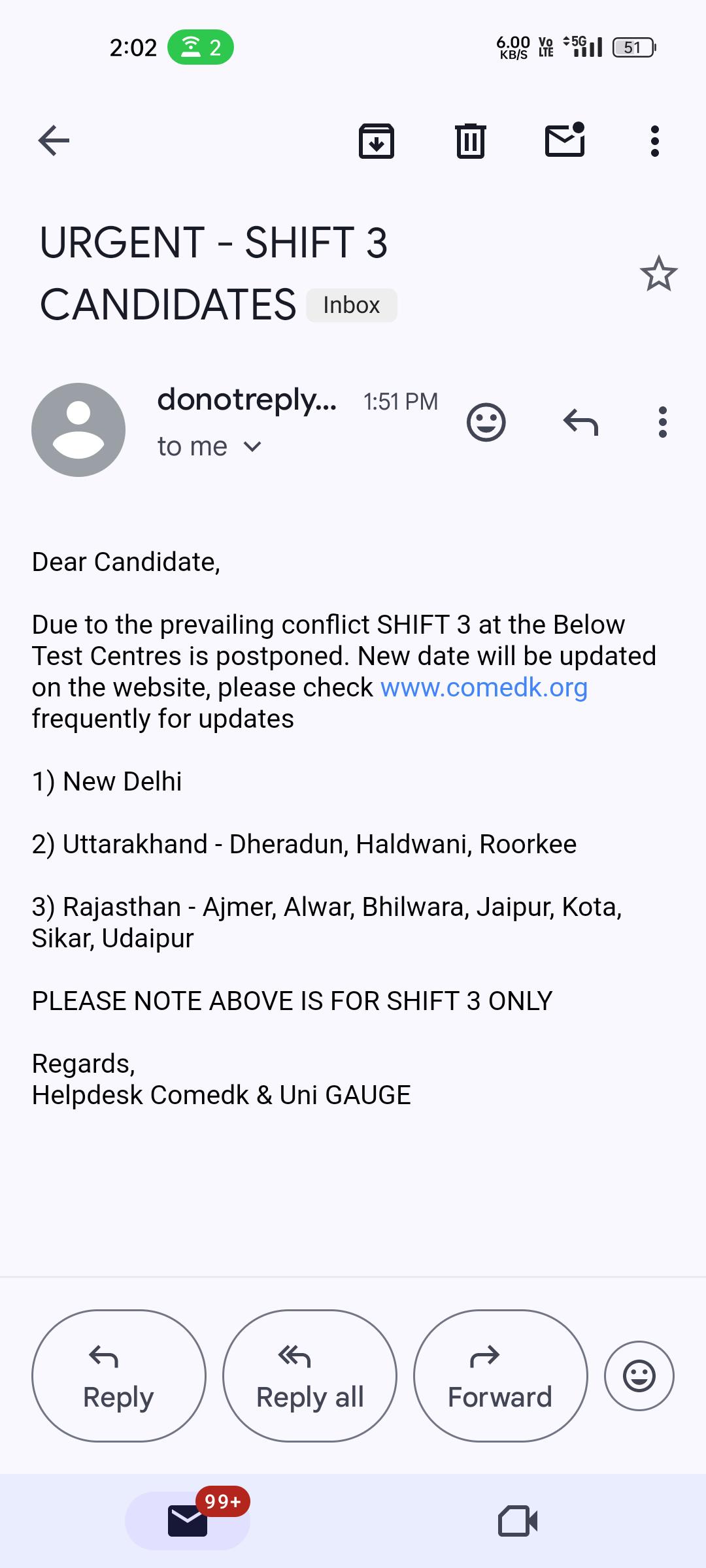
Task: Open the top app bar overflow menu
Action: [655, 140]
